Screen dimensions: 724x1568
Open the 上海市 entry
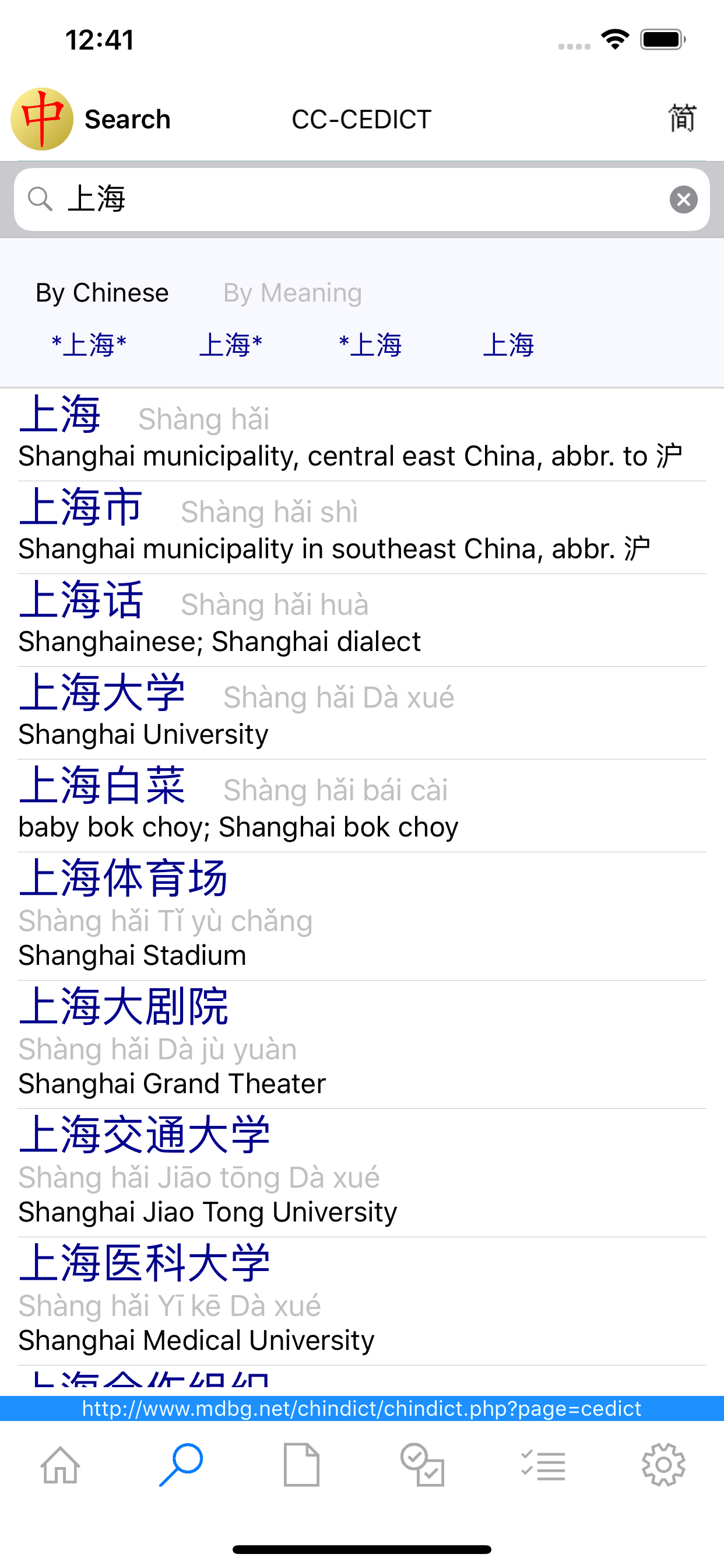362,527
